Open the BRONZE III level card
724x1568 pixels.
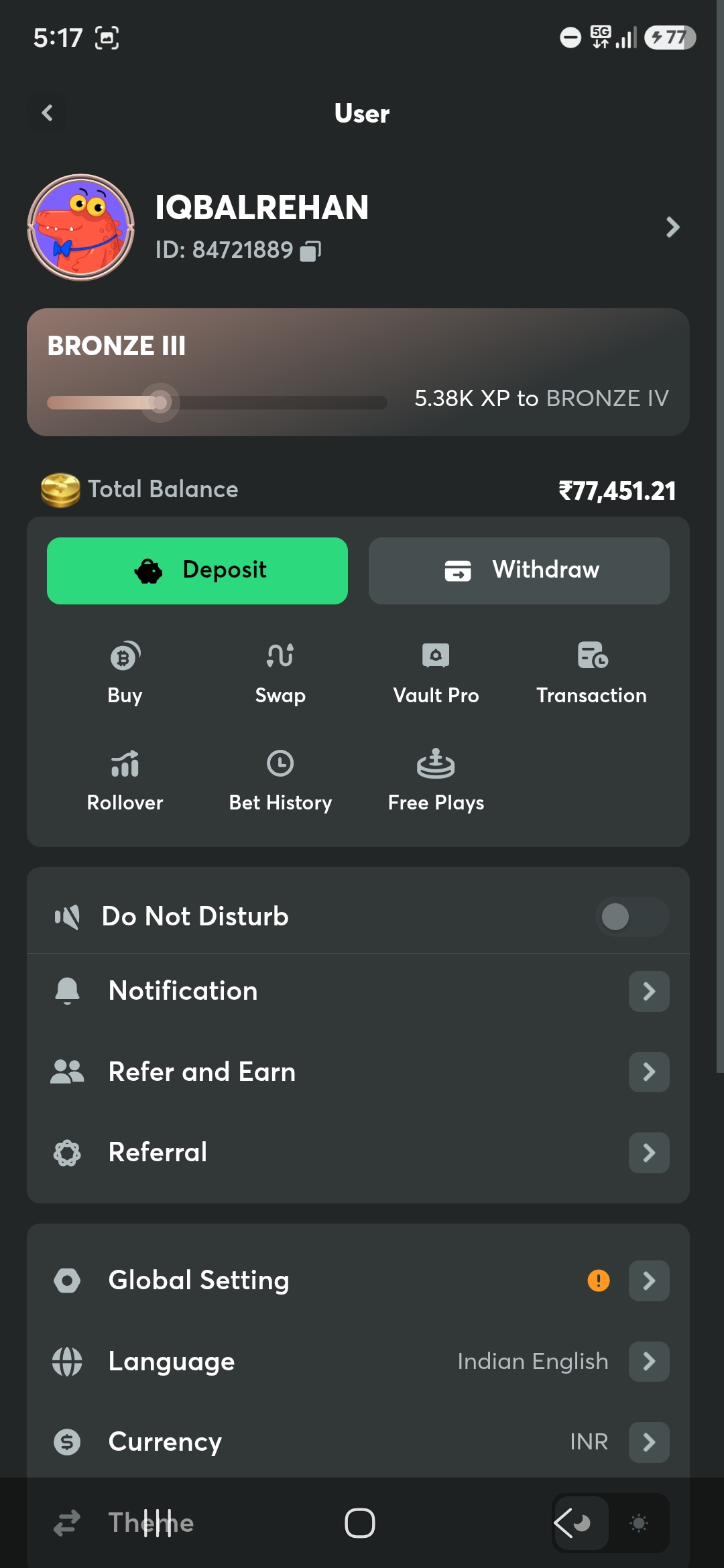[x=358, y=373]
